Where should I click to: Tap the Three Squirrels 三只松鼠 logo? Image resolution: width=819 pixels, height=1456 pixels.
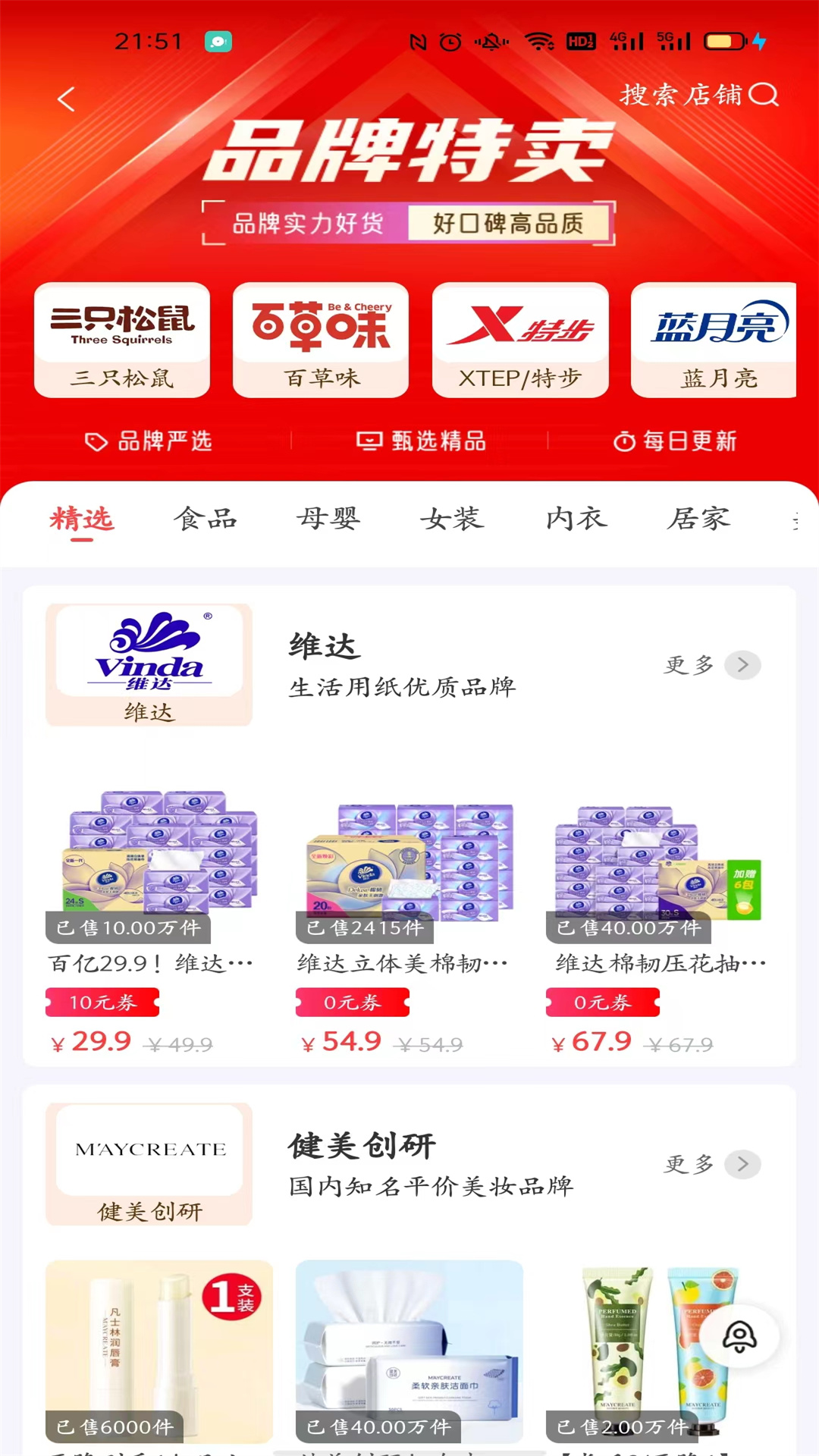click(121, 325)
